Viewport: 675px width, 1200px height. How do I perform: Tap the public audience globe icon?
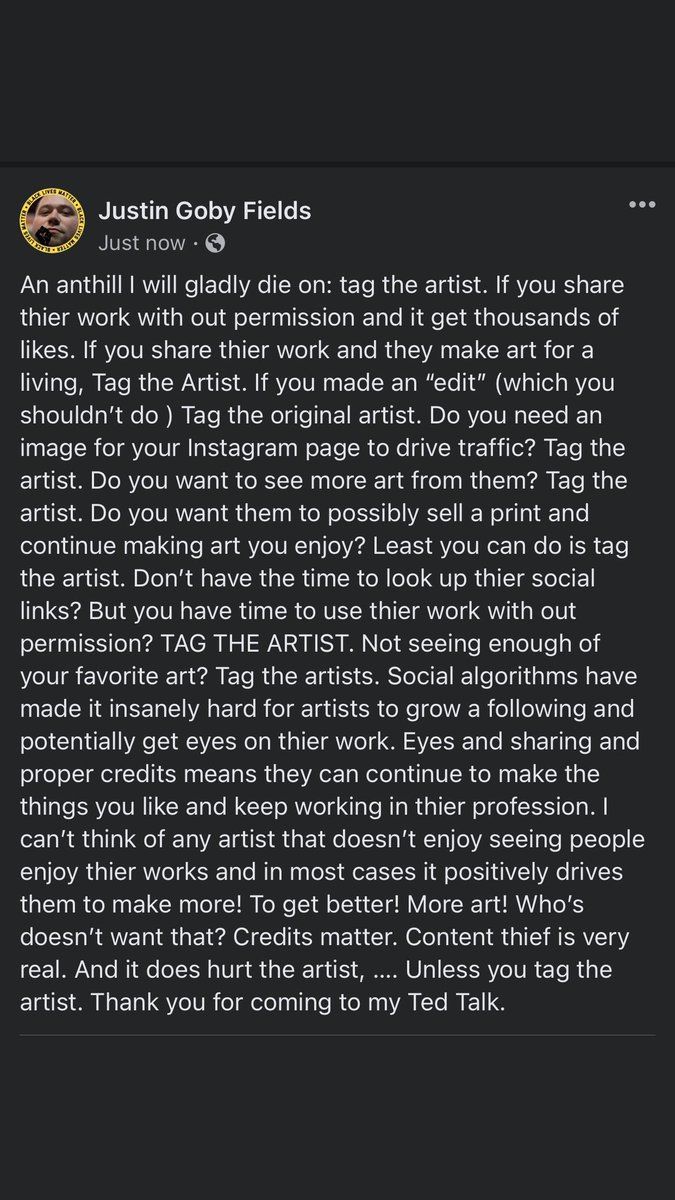(215, 243)
